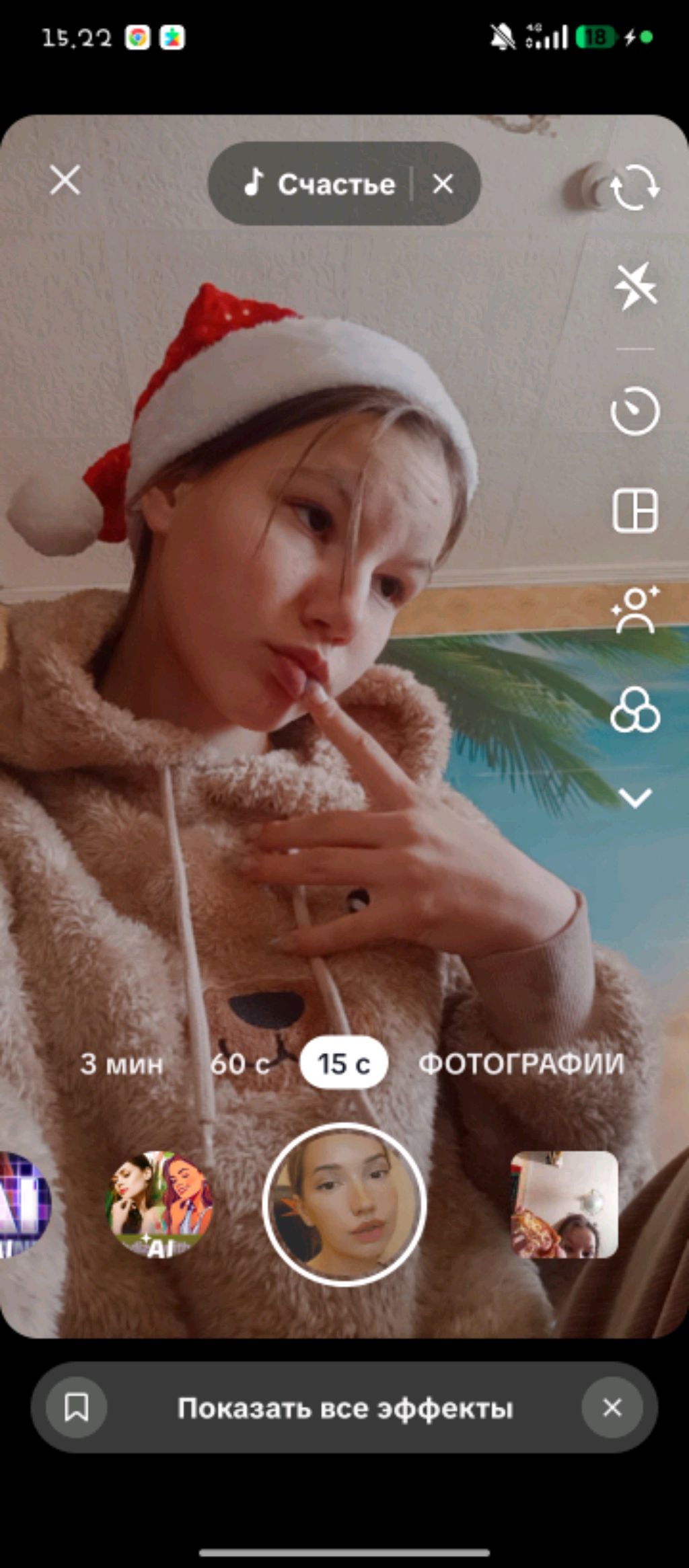Show all effects
Viewport: 689px width, 1568px height.
pos(344,1407)
